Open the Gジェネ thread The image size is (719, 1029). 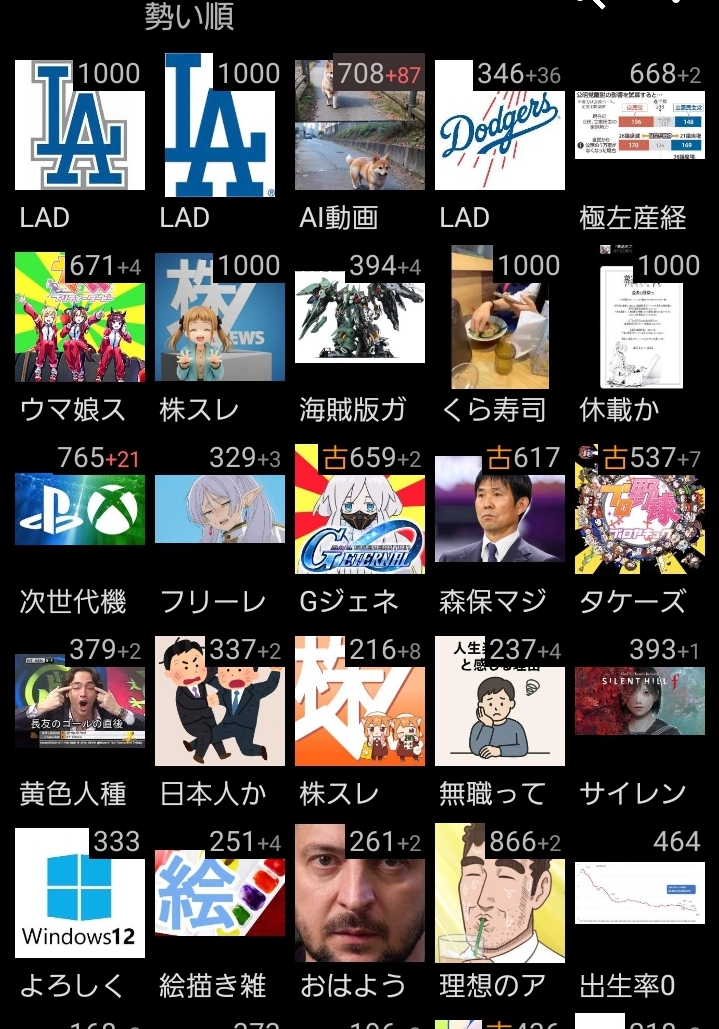click(x=359, y=512)
